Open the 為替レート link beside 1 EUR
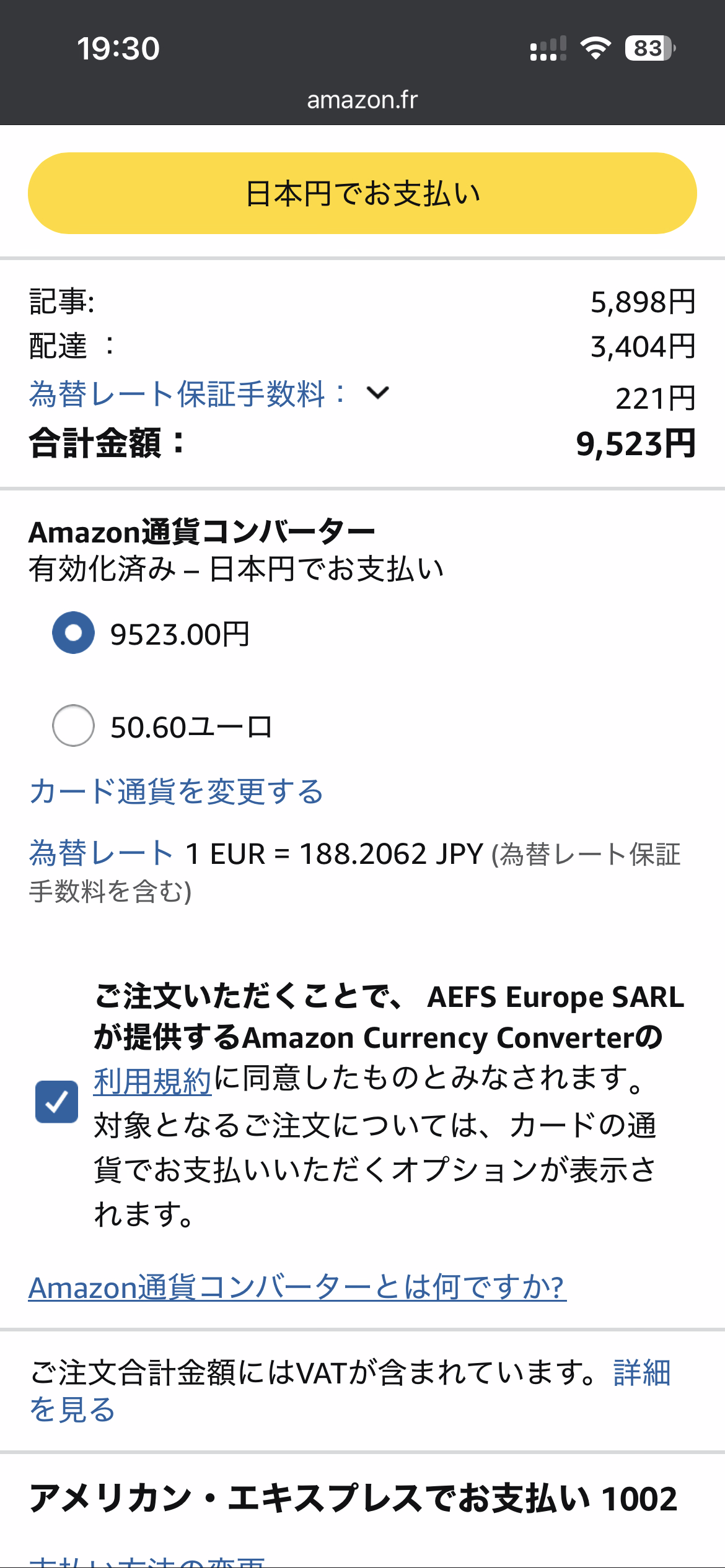Screen dimensions: 725x1568 tap(101, 853)
